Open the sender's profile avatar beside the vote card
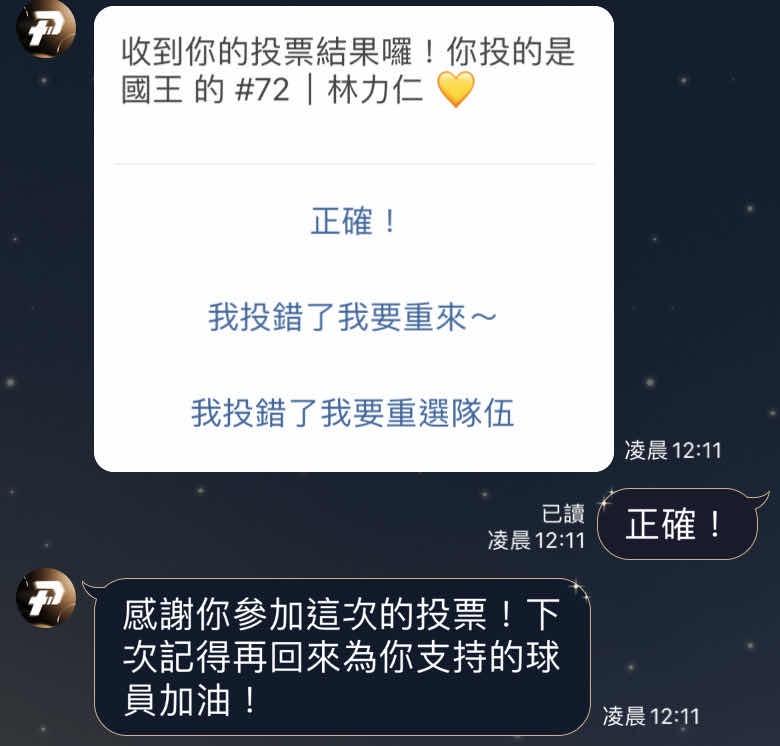 [x=46, y=29]
